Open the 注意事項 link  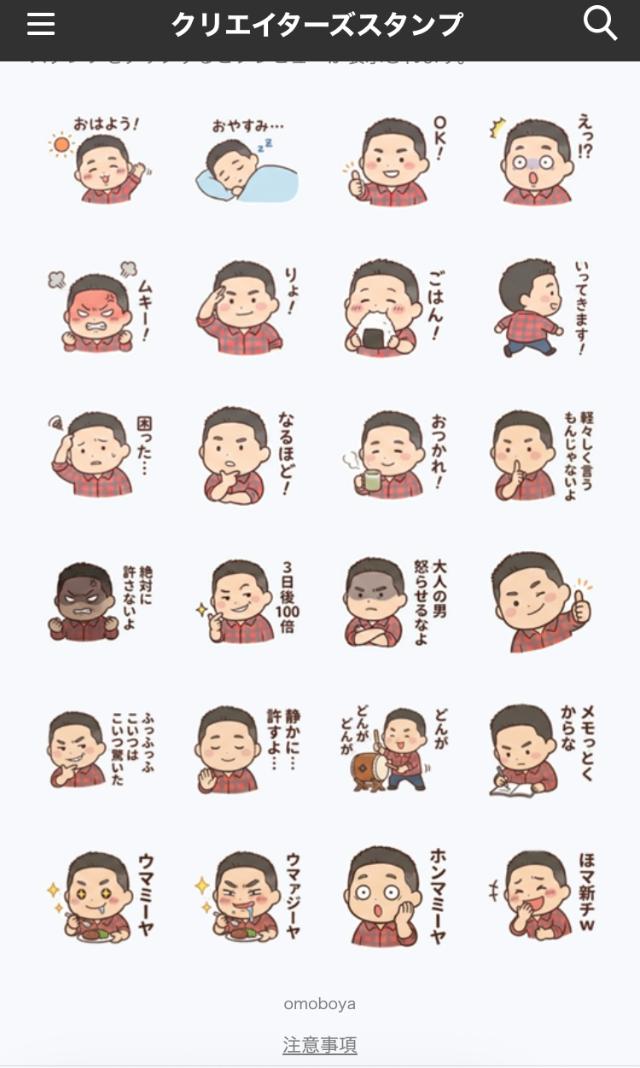click(319, 1045)
